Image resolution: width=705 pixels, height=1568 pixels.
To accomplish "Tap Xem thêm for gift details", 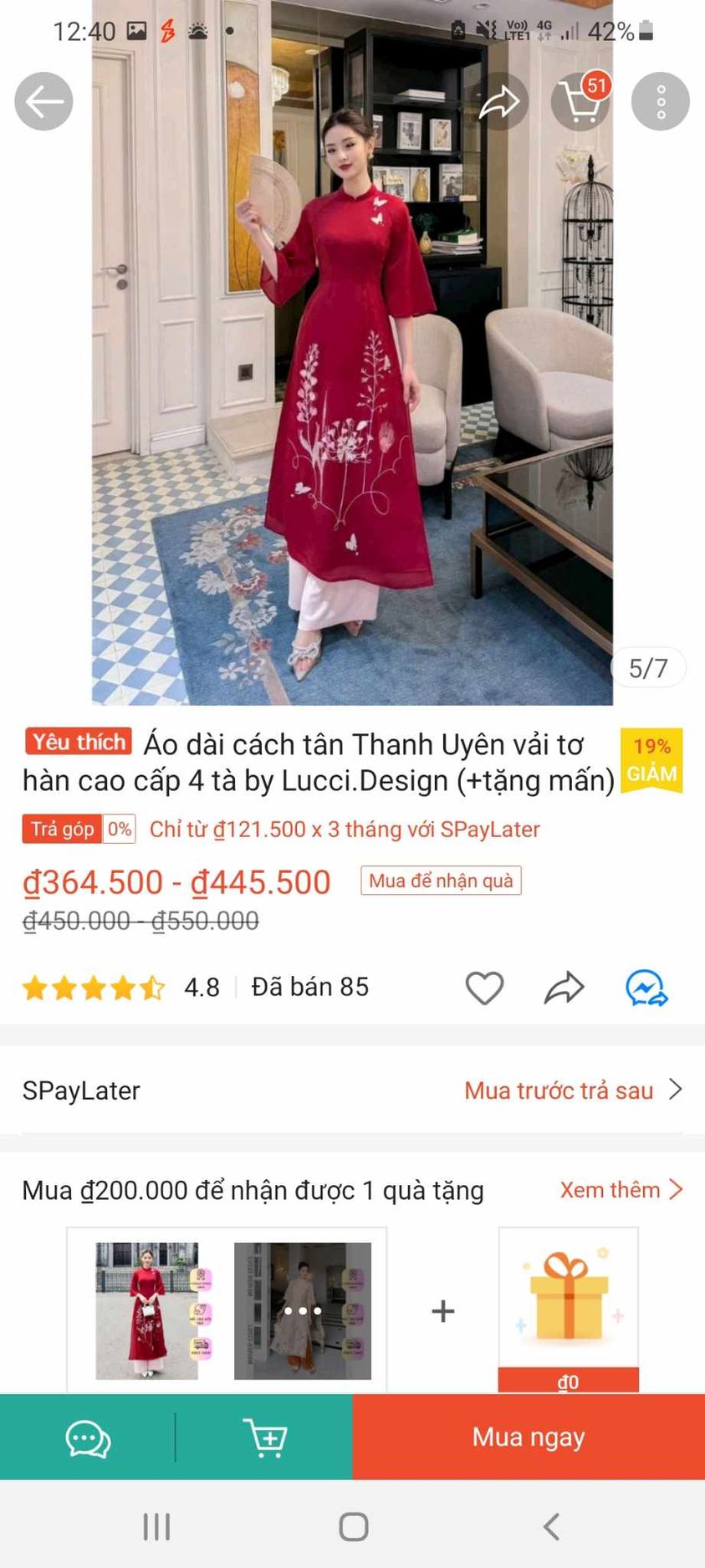I will coord(621,1189).
